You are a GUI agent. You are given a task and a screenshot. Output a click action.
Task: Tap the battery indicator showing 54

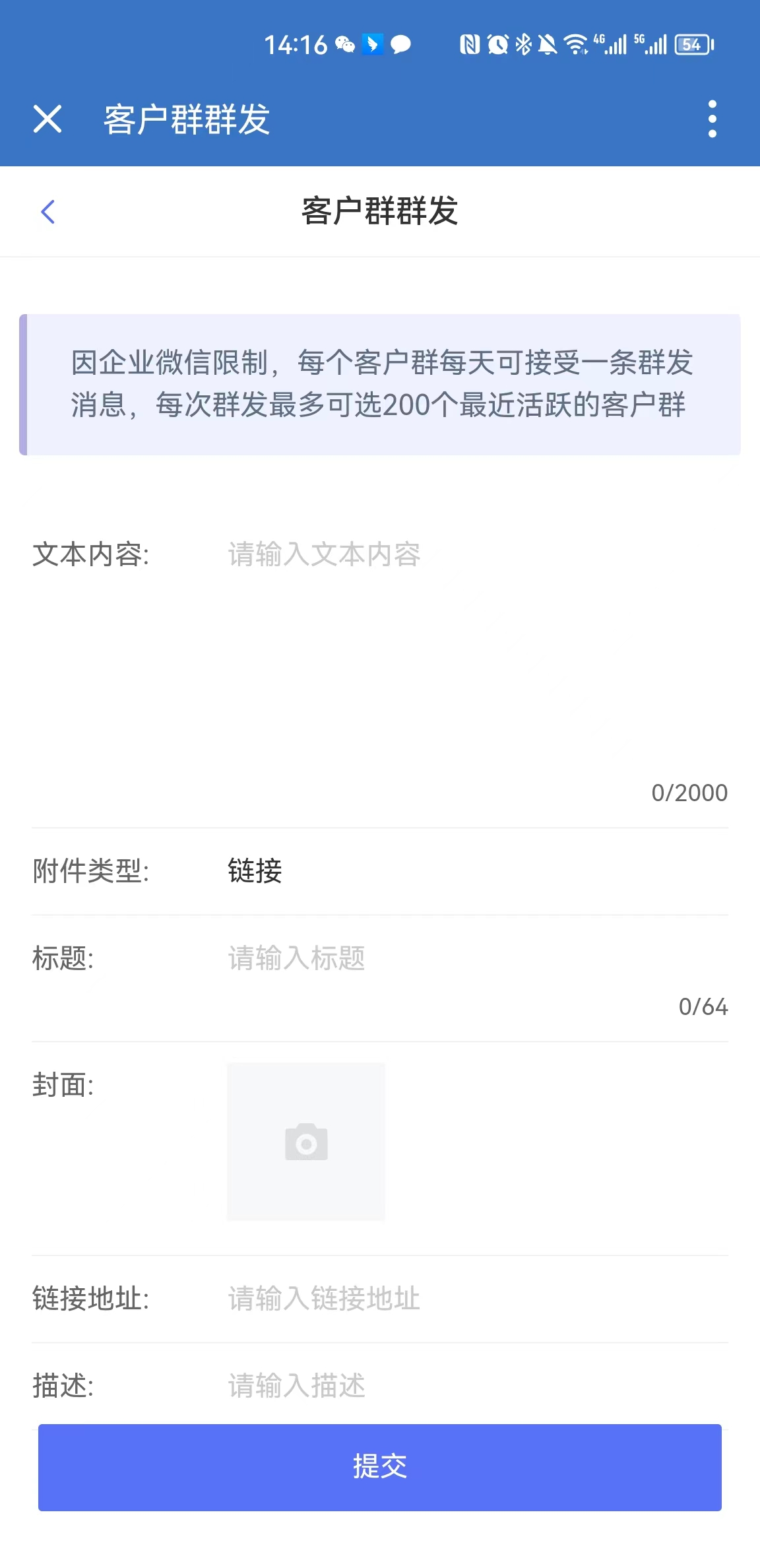691,44
